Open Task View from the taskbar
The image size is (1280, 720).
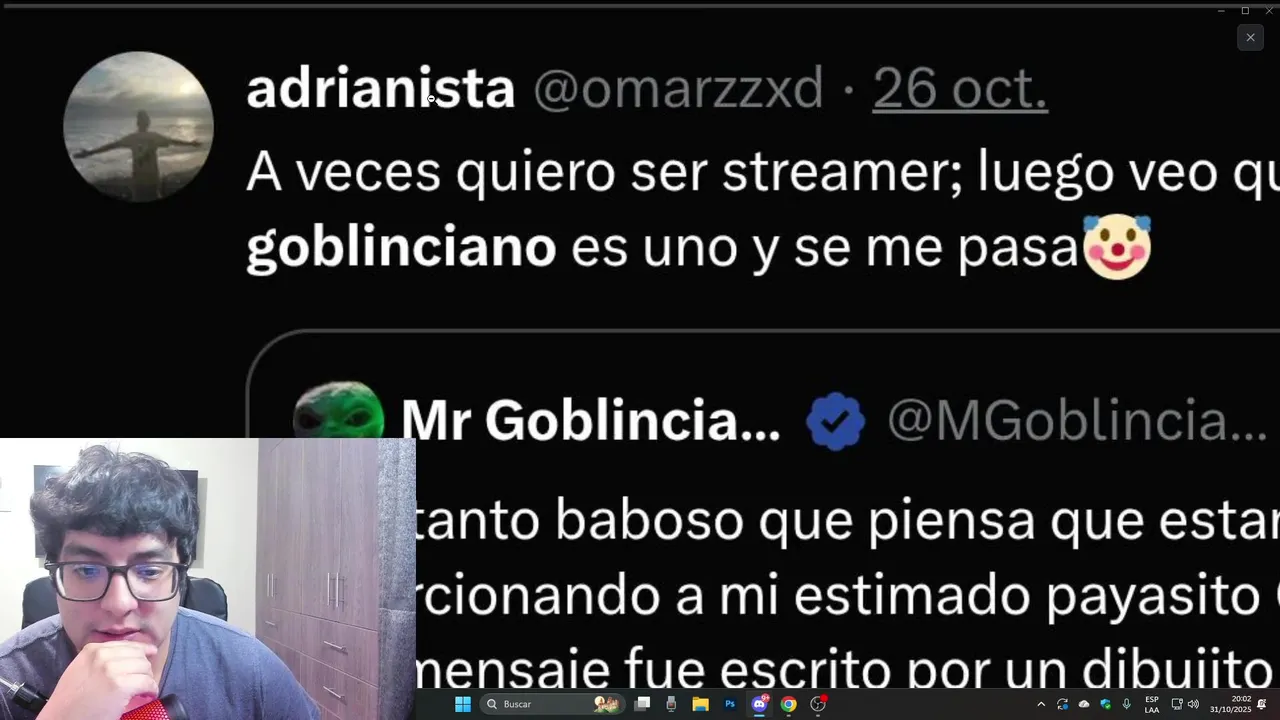(x=643, y=704)
